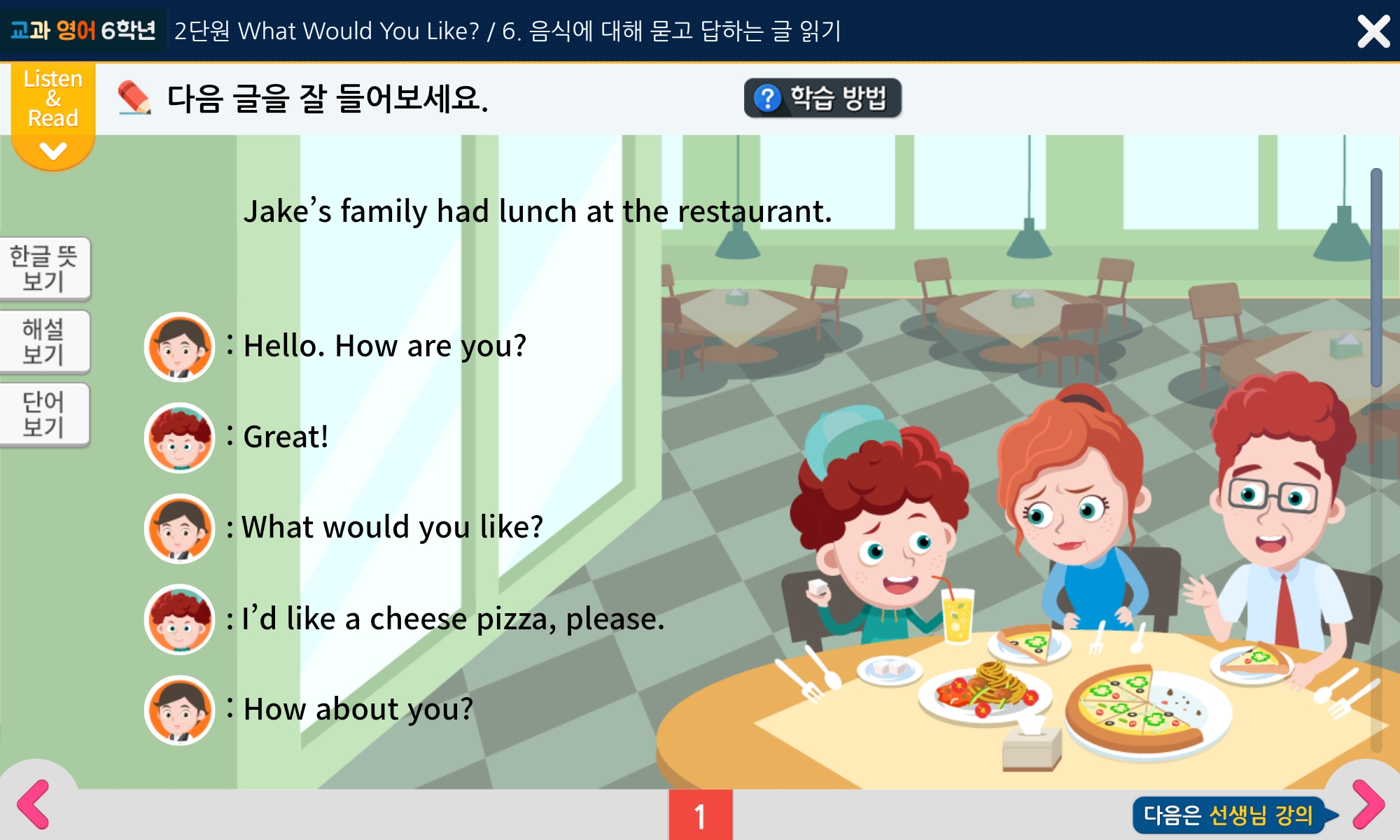1400x840 pixels.
Task: Open 단어 보기 vocabulary view
Action: point(44,414)
